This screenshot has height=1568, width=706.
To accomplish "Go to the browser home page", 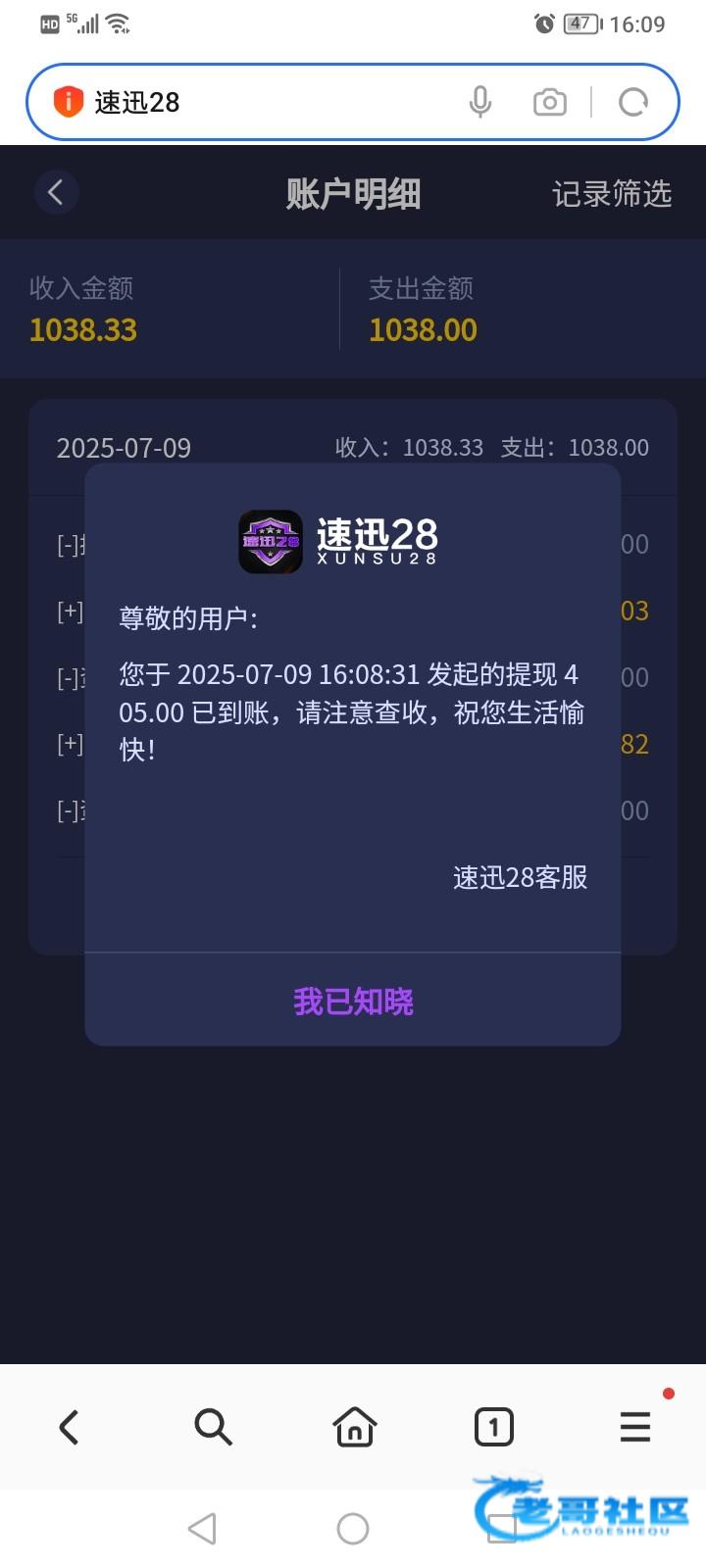I will click(x=354, y=1427).
